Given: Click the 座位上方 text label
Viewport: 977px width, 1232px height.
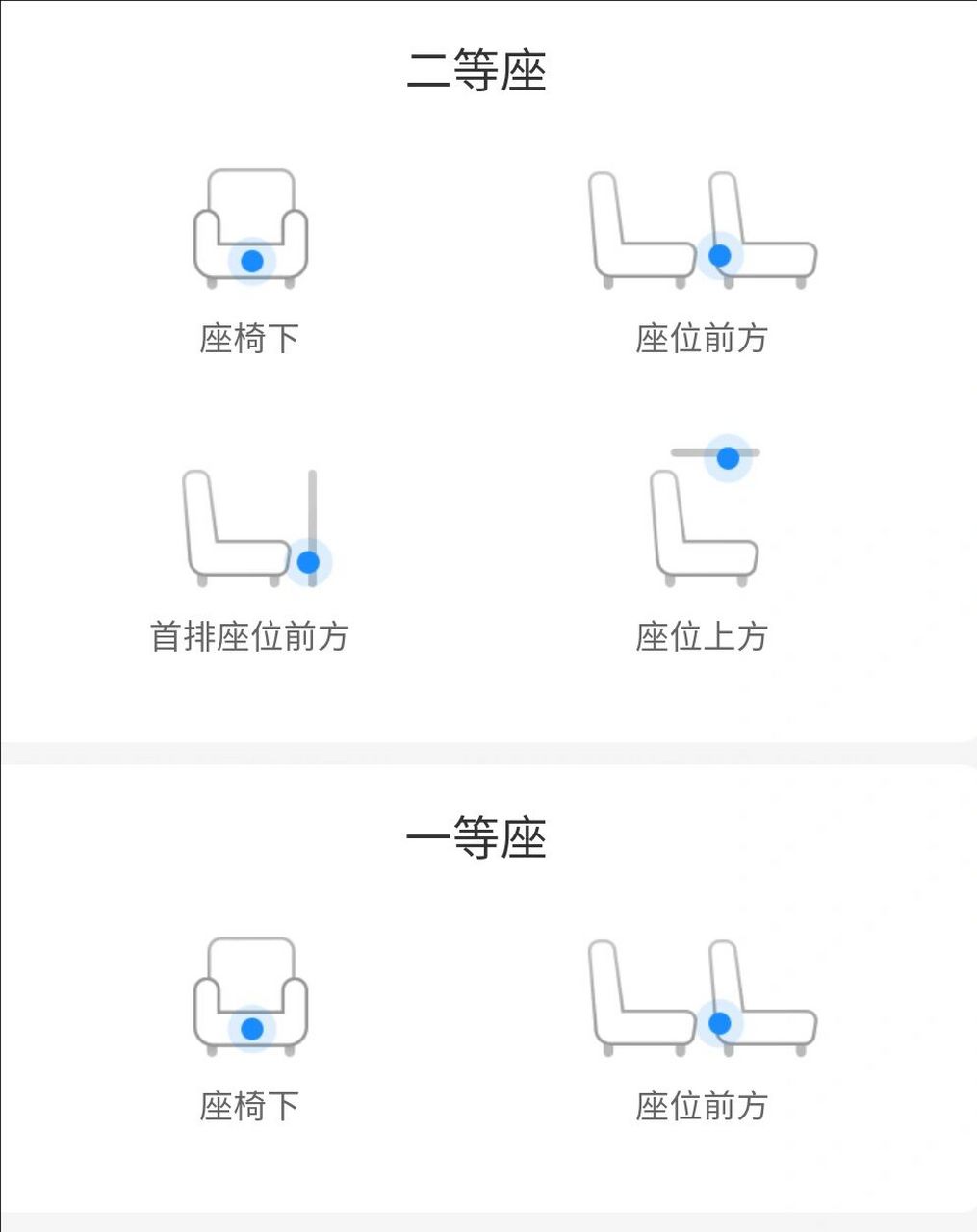Looking at the screenshot, I should pyautogui.click(x=703, y=634).
